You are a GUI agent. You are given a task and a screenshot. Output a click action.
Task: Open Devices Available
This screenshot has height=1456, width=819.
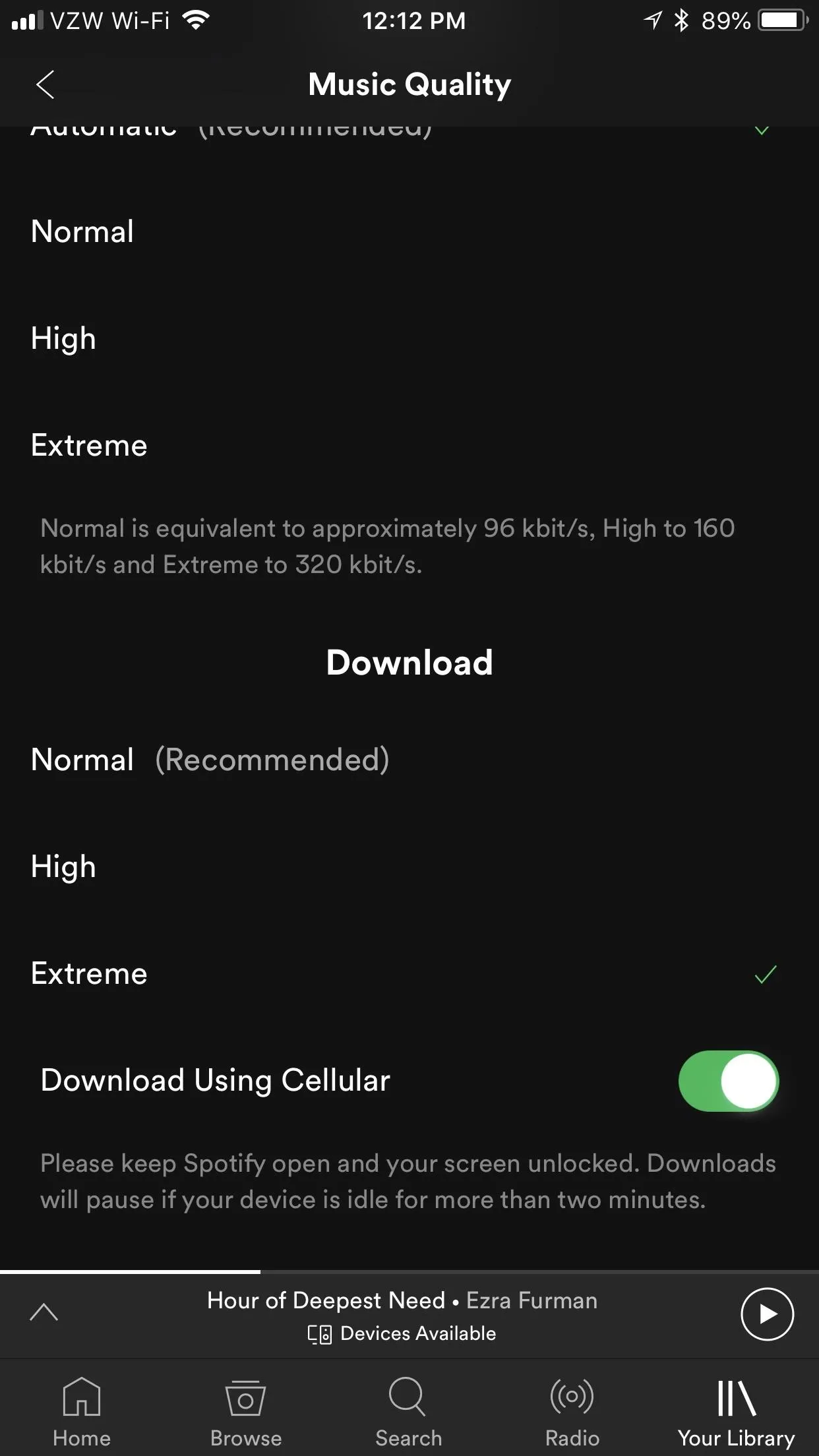402,1333
